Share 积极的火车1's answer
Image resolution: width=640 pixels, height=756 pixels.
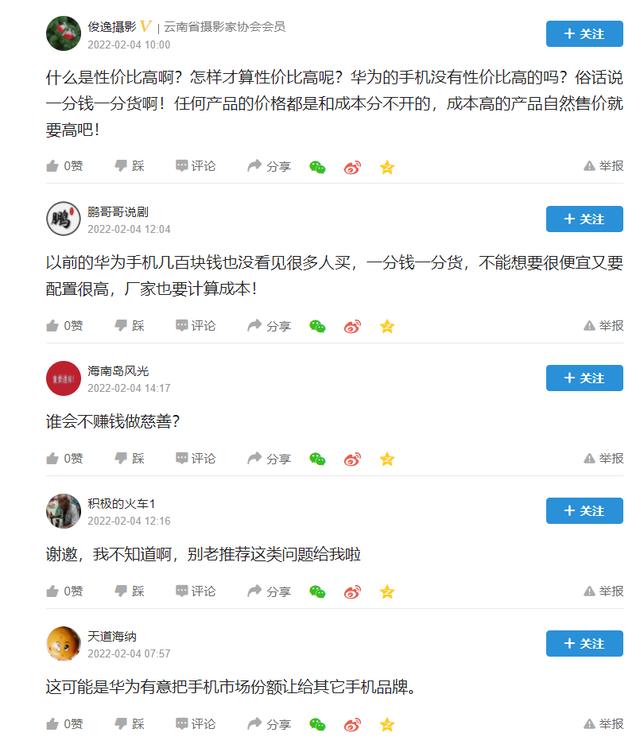268,592
